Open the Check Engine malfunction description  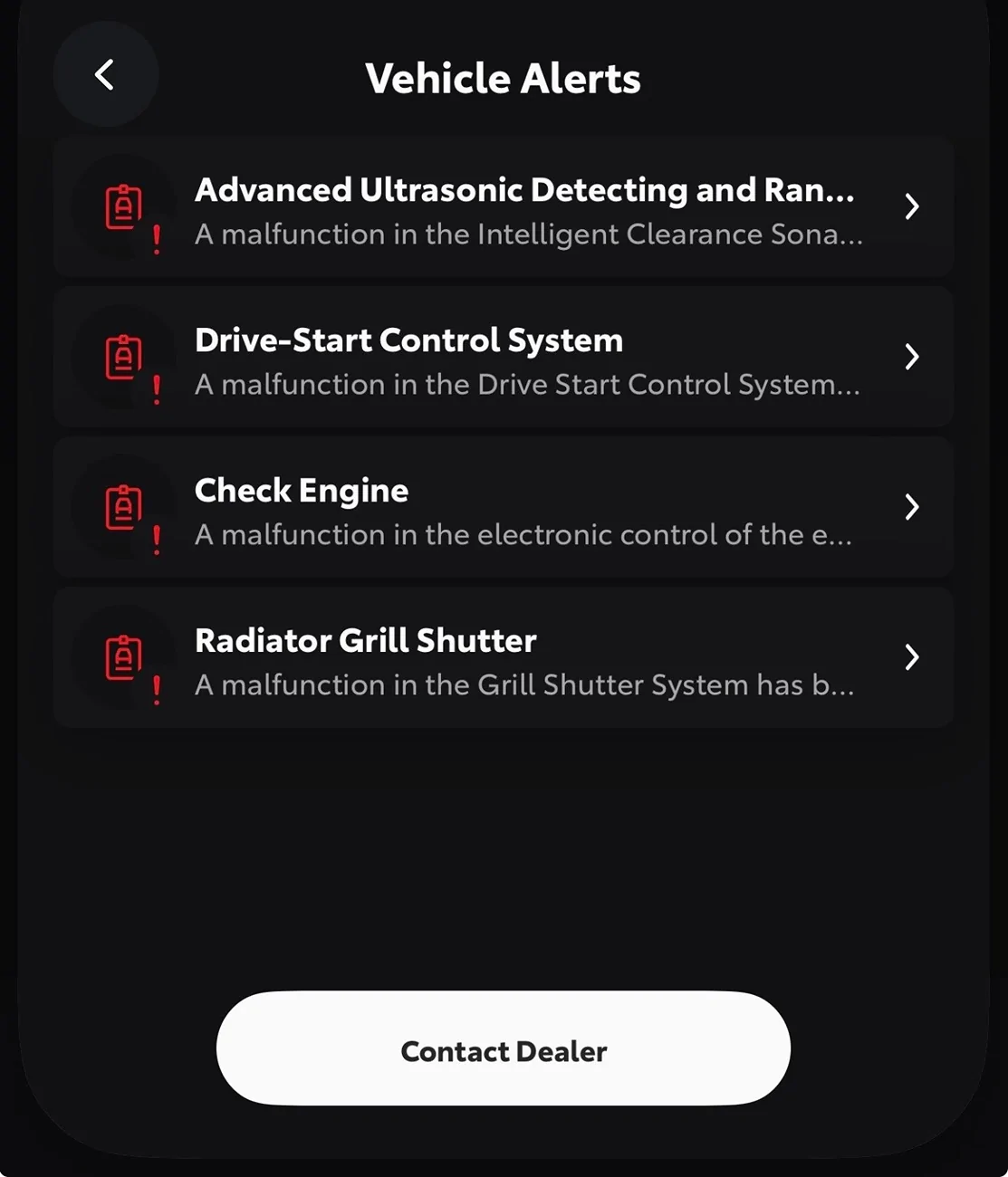523,534
